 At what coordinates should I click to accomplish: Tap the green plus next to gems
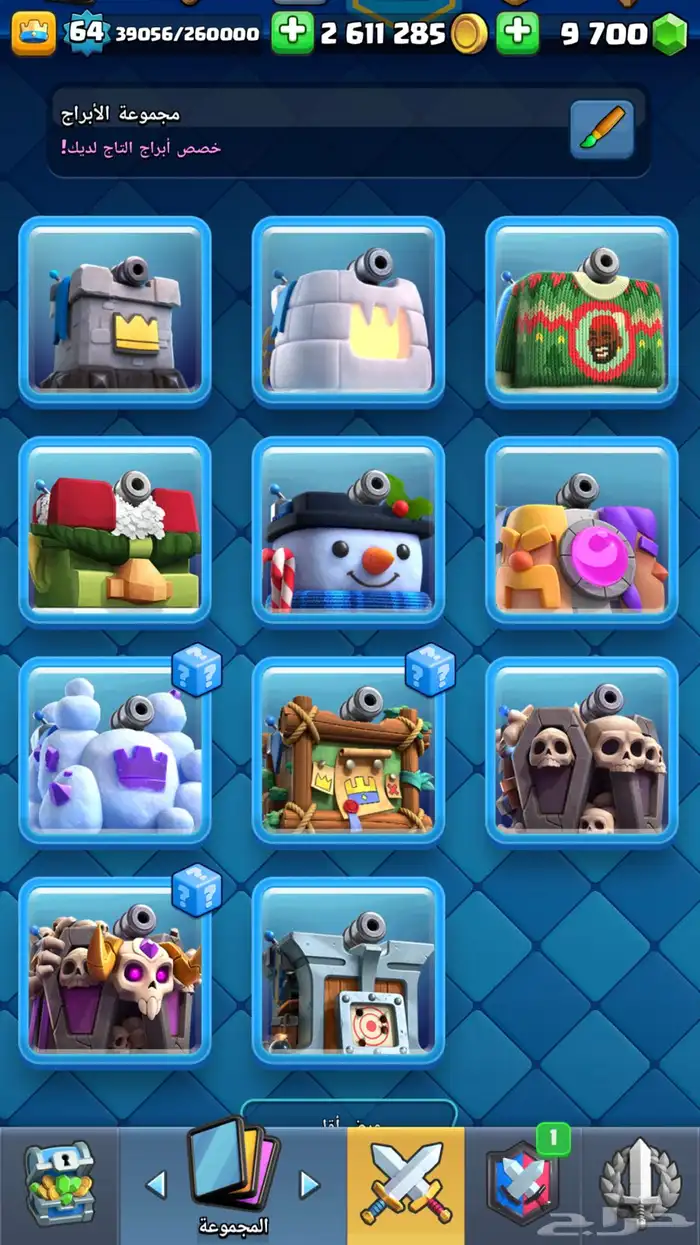coord(517,33)
